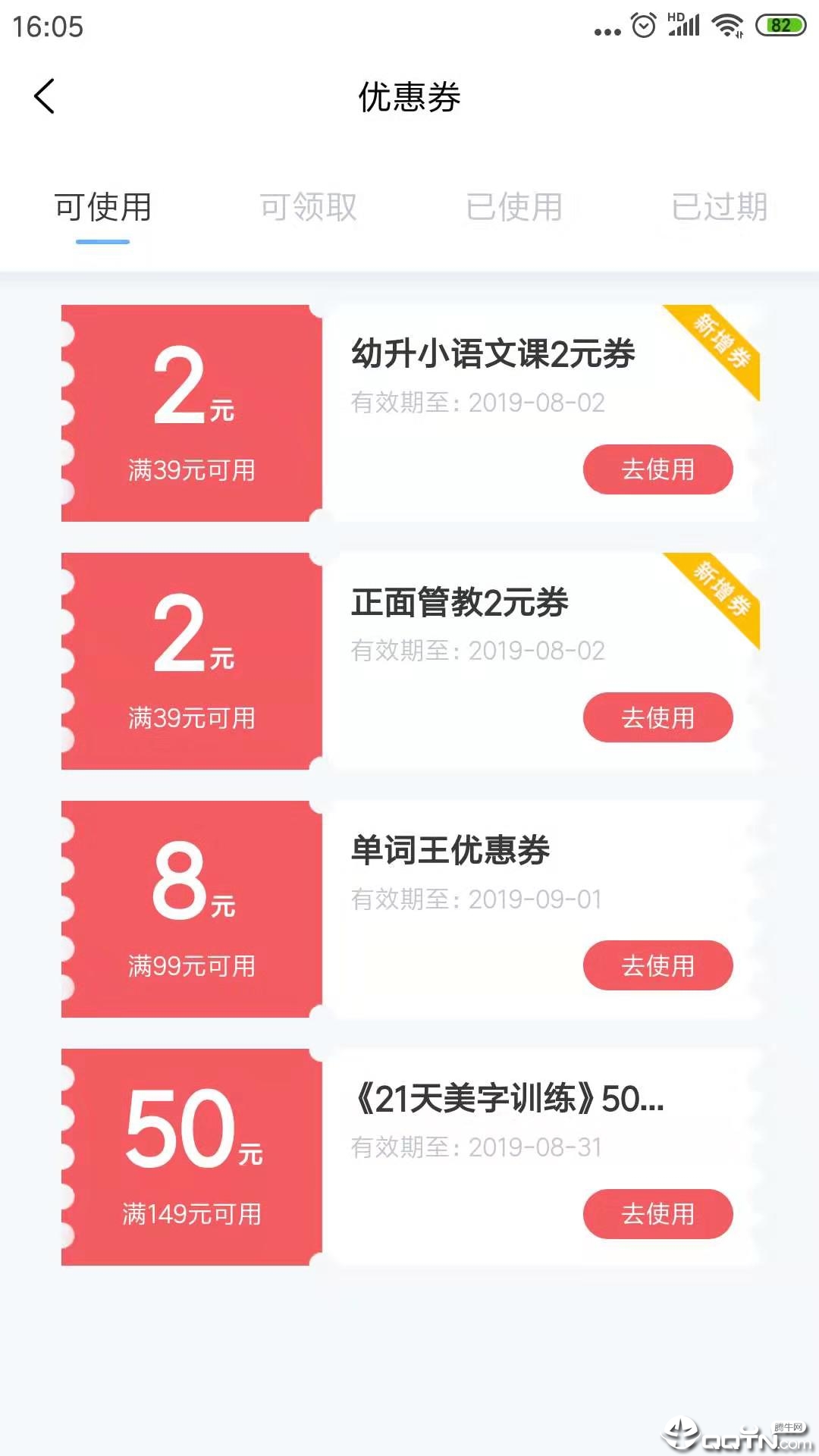Tap 去使用 on the 正面管教2元券
This screenshot has width=819, height=1456.
(x=657, y=717)
